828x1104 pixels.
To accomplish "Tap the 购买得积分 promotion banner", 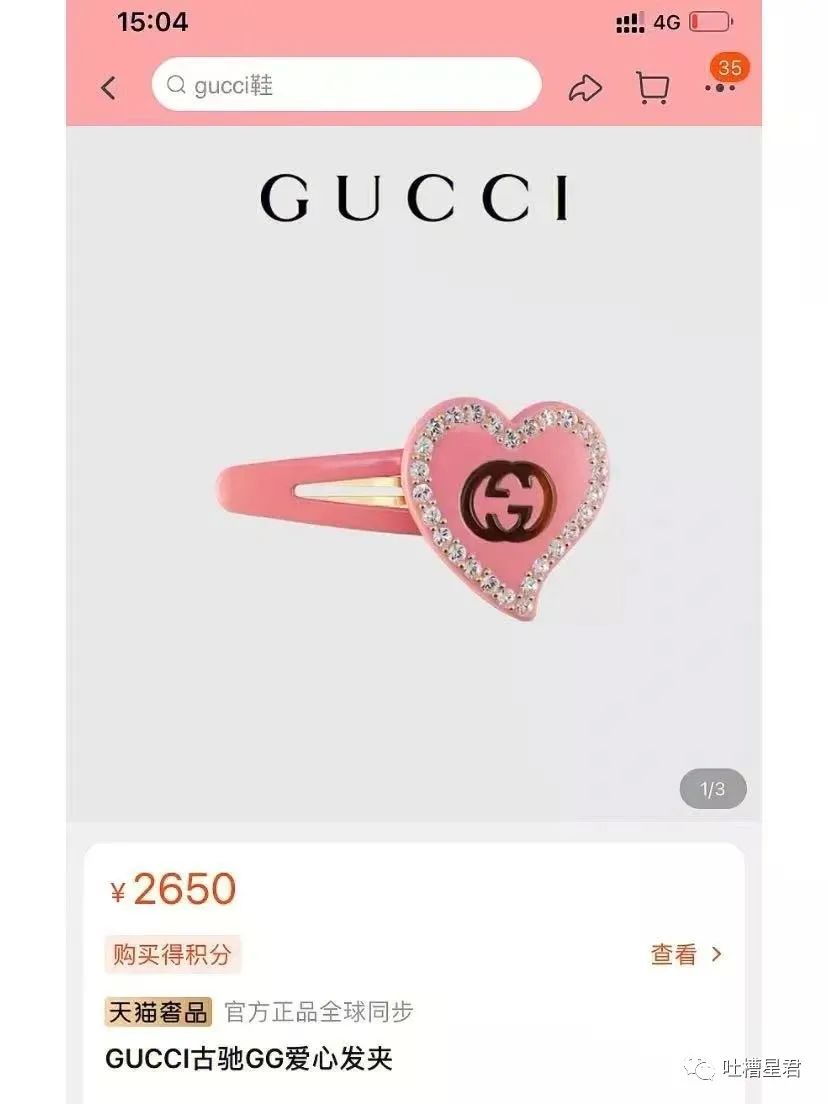I will [x=170, y=956].
